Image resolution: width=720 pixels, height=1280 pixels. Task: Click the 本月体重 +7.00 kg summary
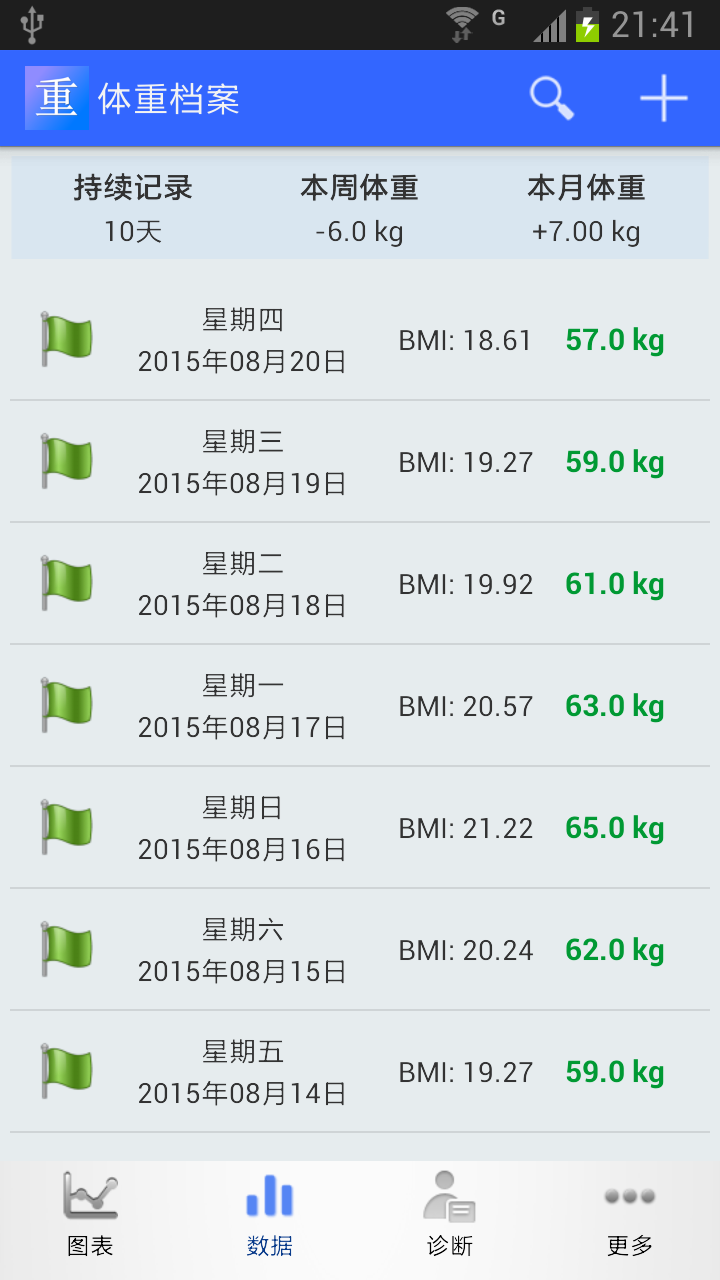tap(586, 208)
